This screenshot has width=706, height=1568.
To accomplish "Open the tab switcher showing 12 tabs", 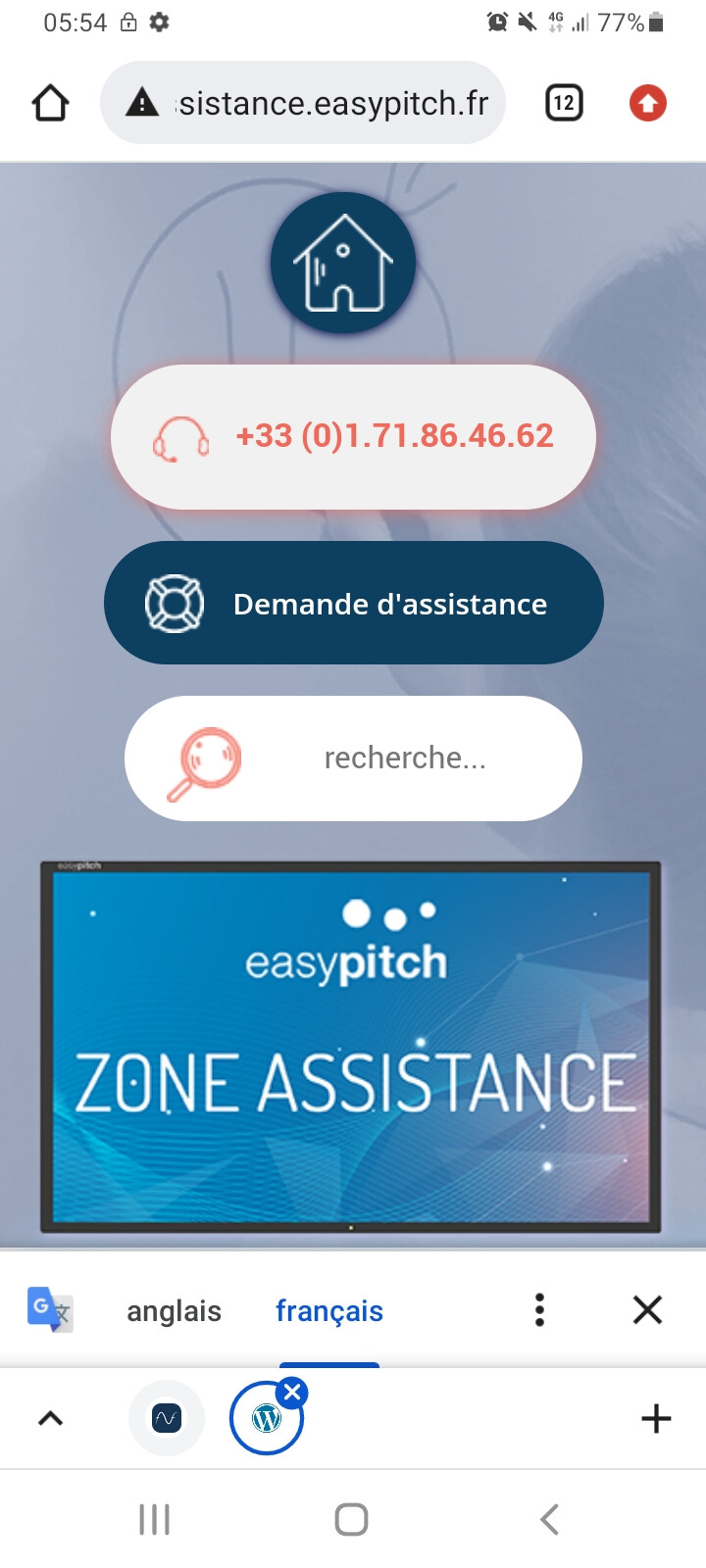I will [564, 103].
